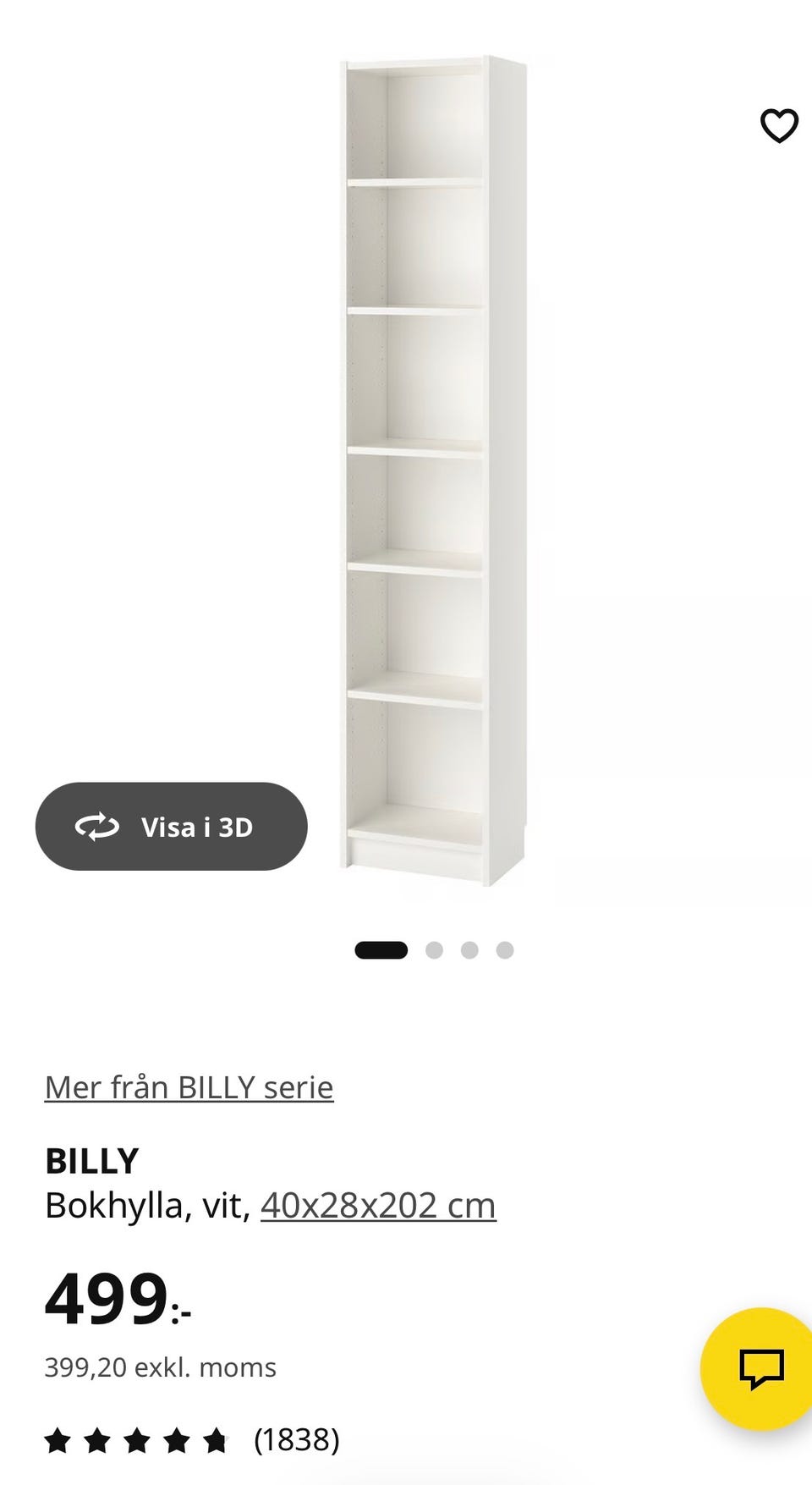Open the Mer från BILLY serie page
This screenshot has height=1485, width=812.
point(188,1087)
